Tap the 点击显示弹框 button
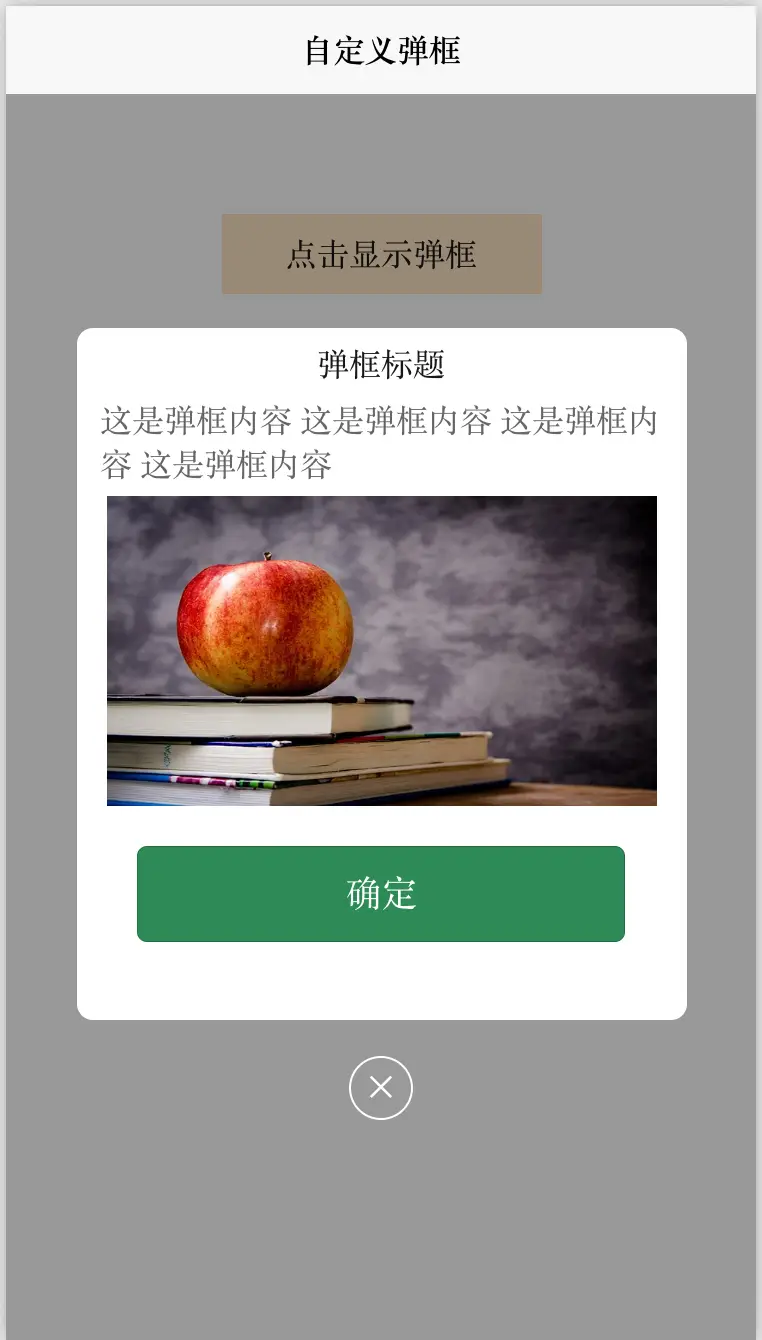This screenshot has width=762, height=1340. click(x=381, y=254)
